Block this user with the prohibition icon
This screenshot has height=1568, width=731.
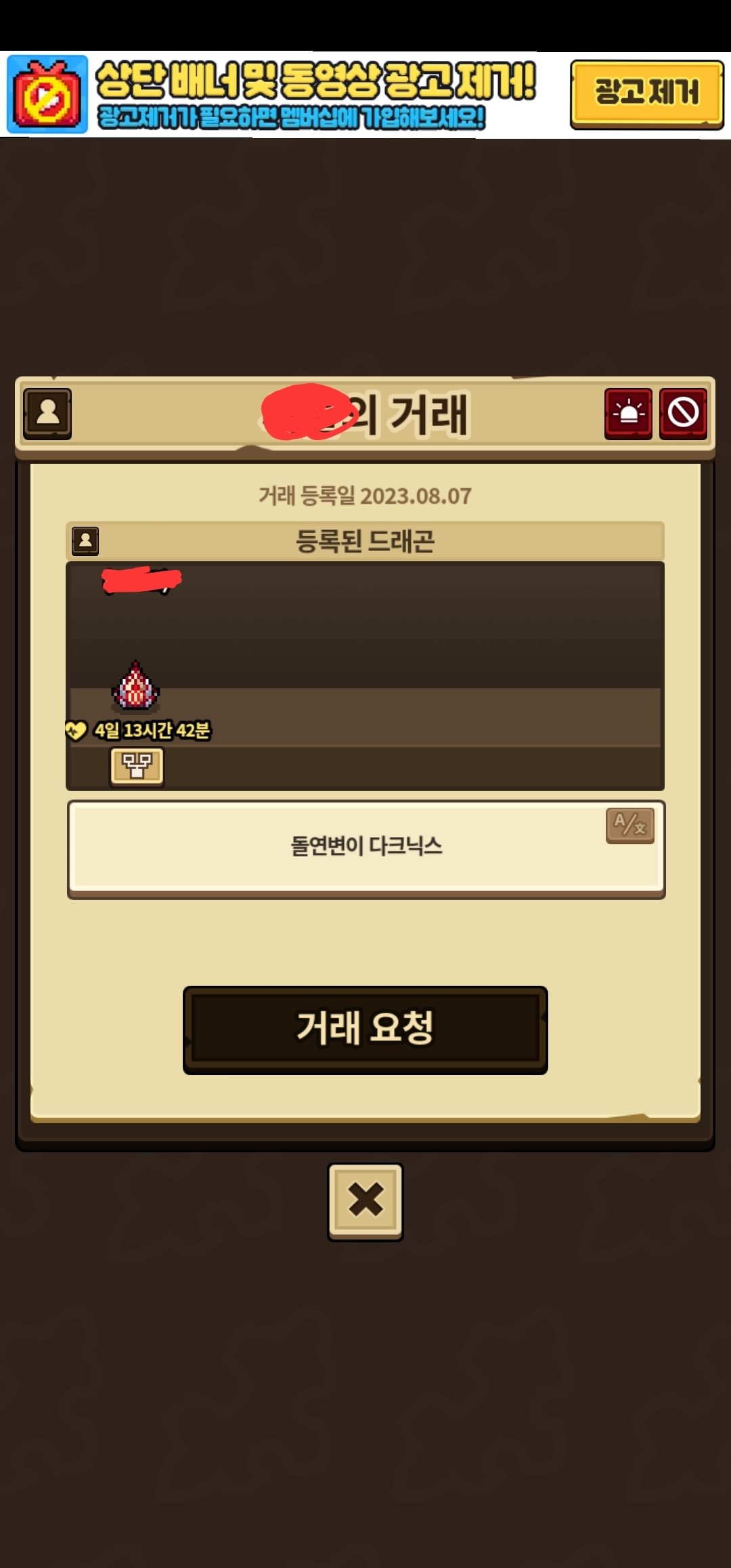click(x=683, y=413)
